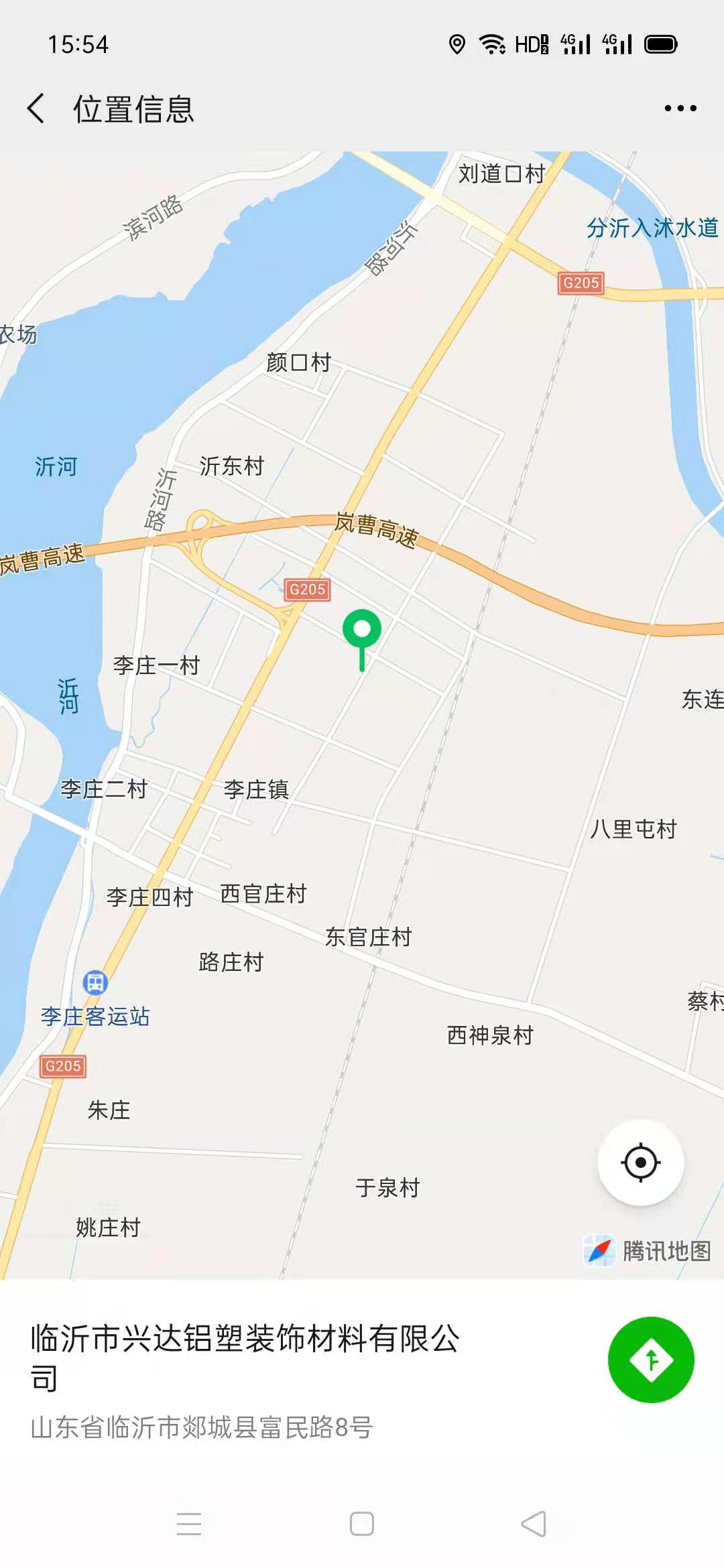Viewport: 724px width, 1568px height.
Task: Tap the green location pin on the map
Action: (x=362, y=631)
